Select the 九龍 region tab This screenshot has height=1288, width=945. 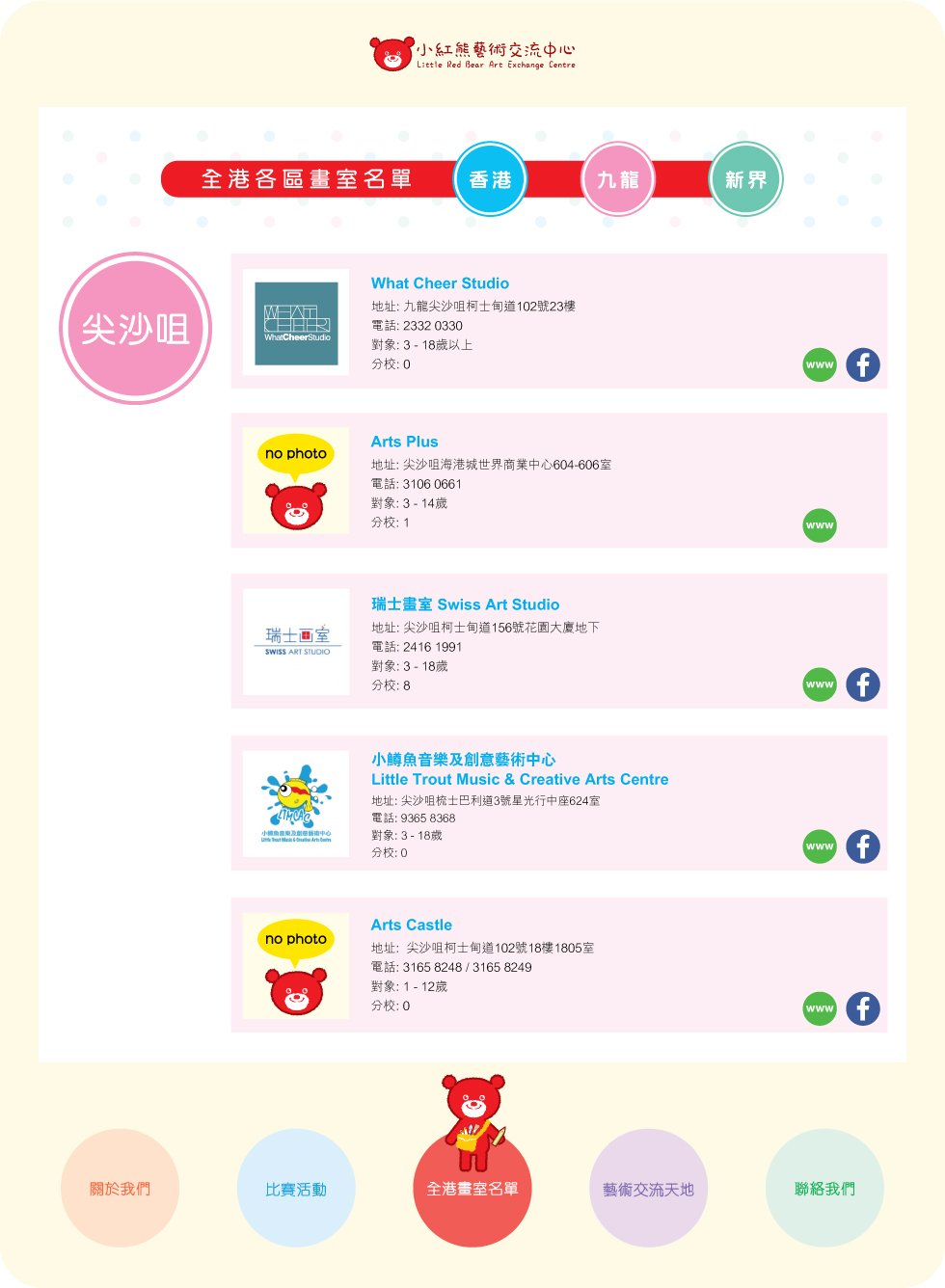tap(618, 179)
